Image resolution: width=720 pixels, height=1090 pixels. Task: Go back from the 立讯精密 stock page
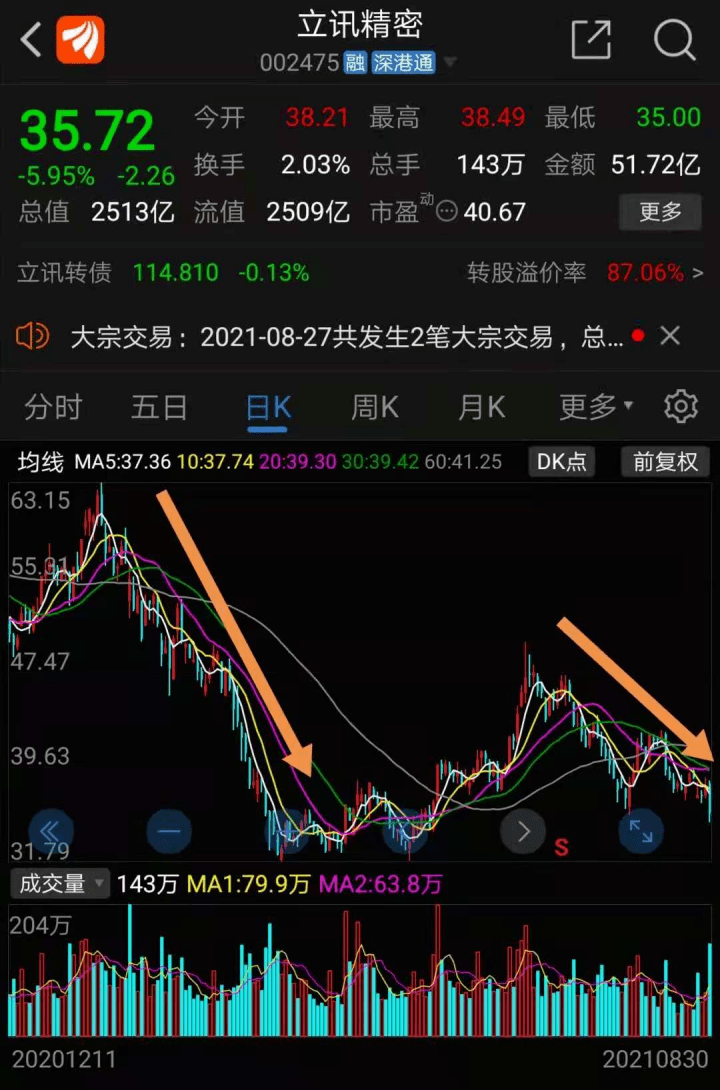click(x=32, y=42)
